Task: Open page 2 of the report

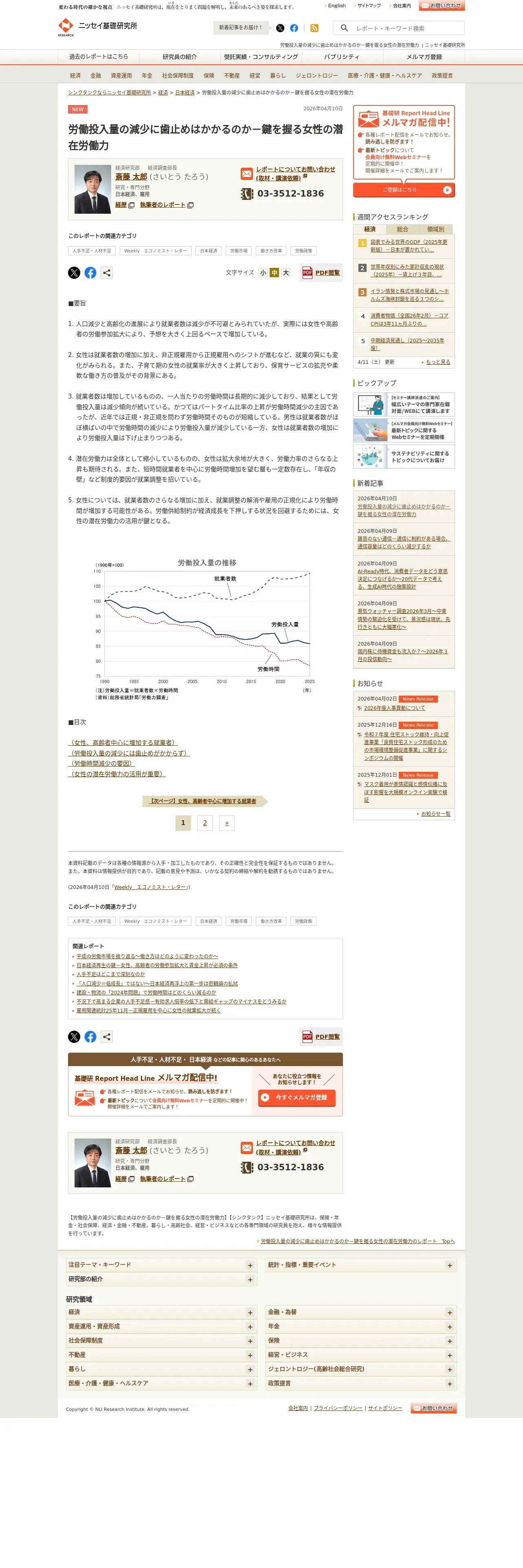Action: 204,822
